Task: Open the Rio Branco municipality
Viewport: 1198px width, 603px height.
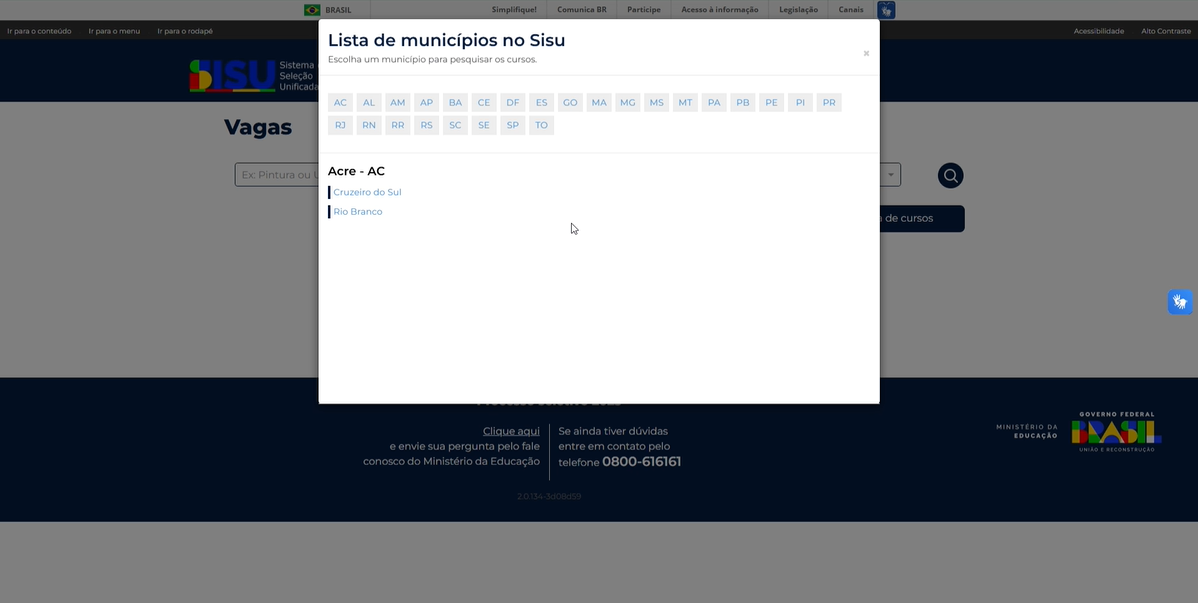Action: click(358, 212)
